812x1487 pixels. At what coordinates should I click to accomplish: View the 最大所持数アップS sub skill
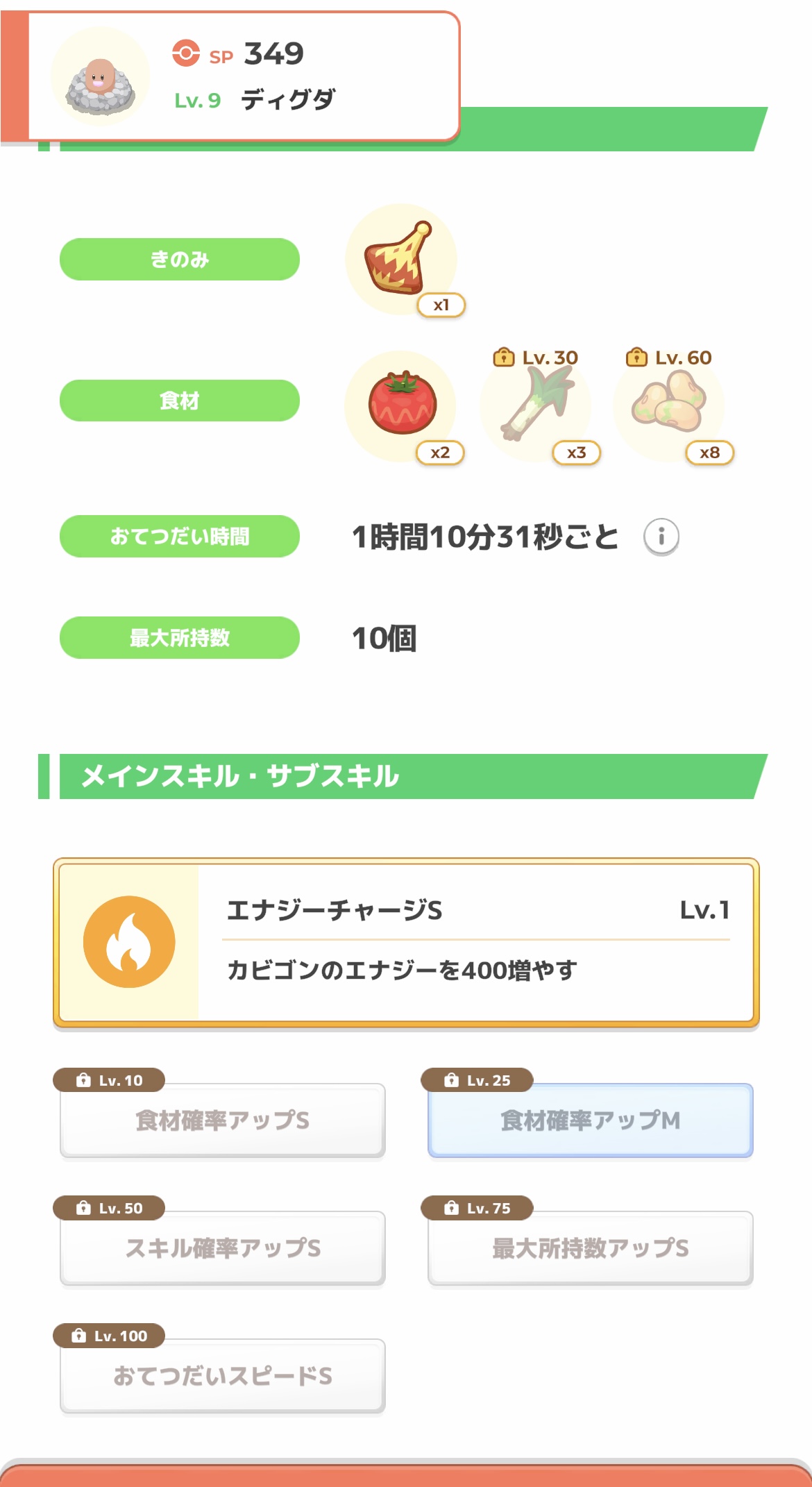click(590, 1247)
